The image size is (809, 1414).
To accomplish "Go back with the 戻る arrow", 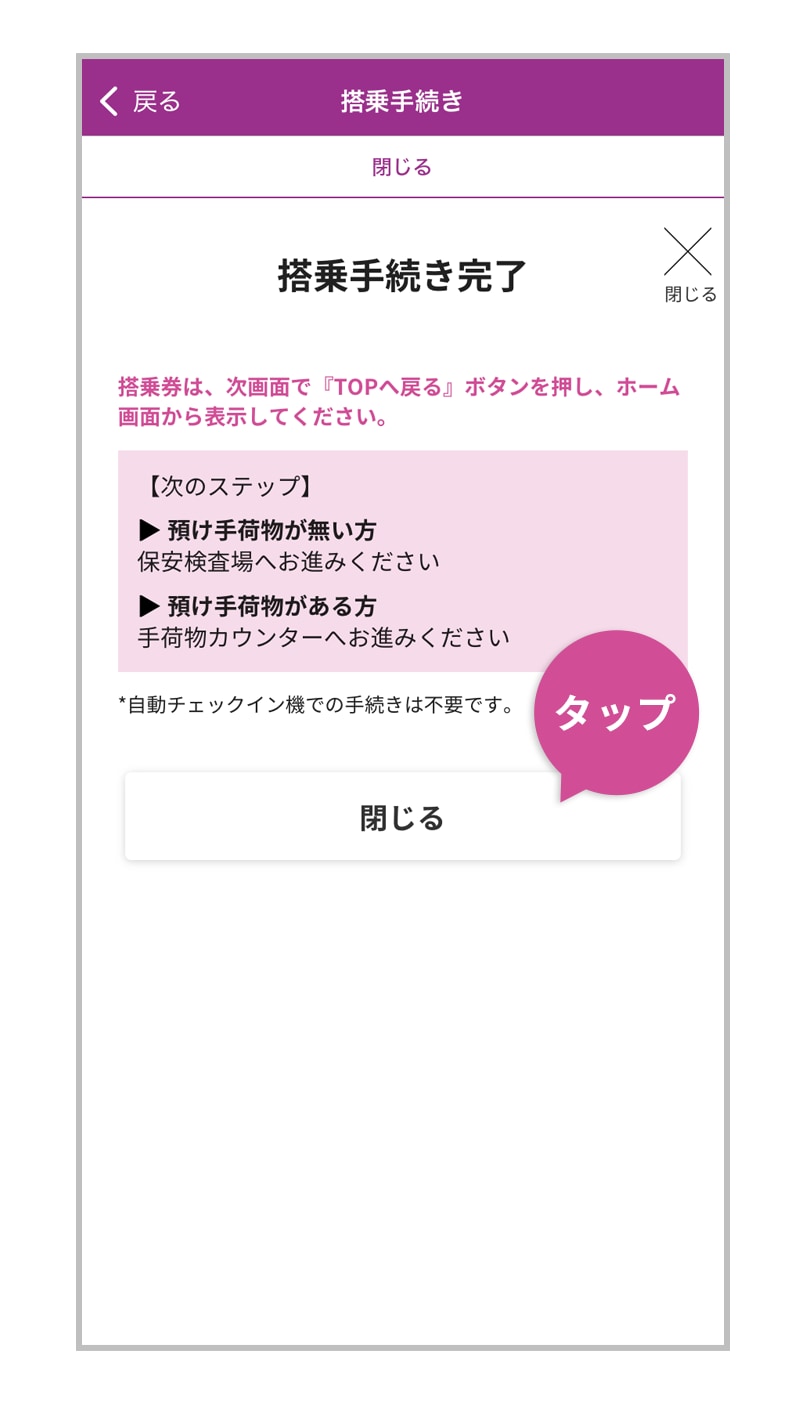I will [139, 101].
